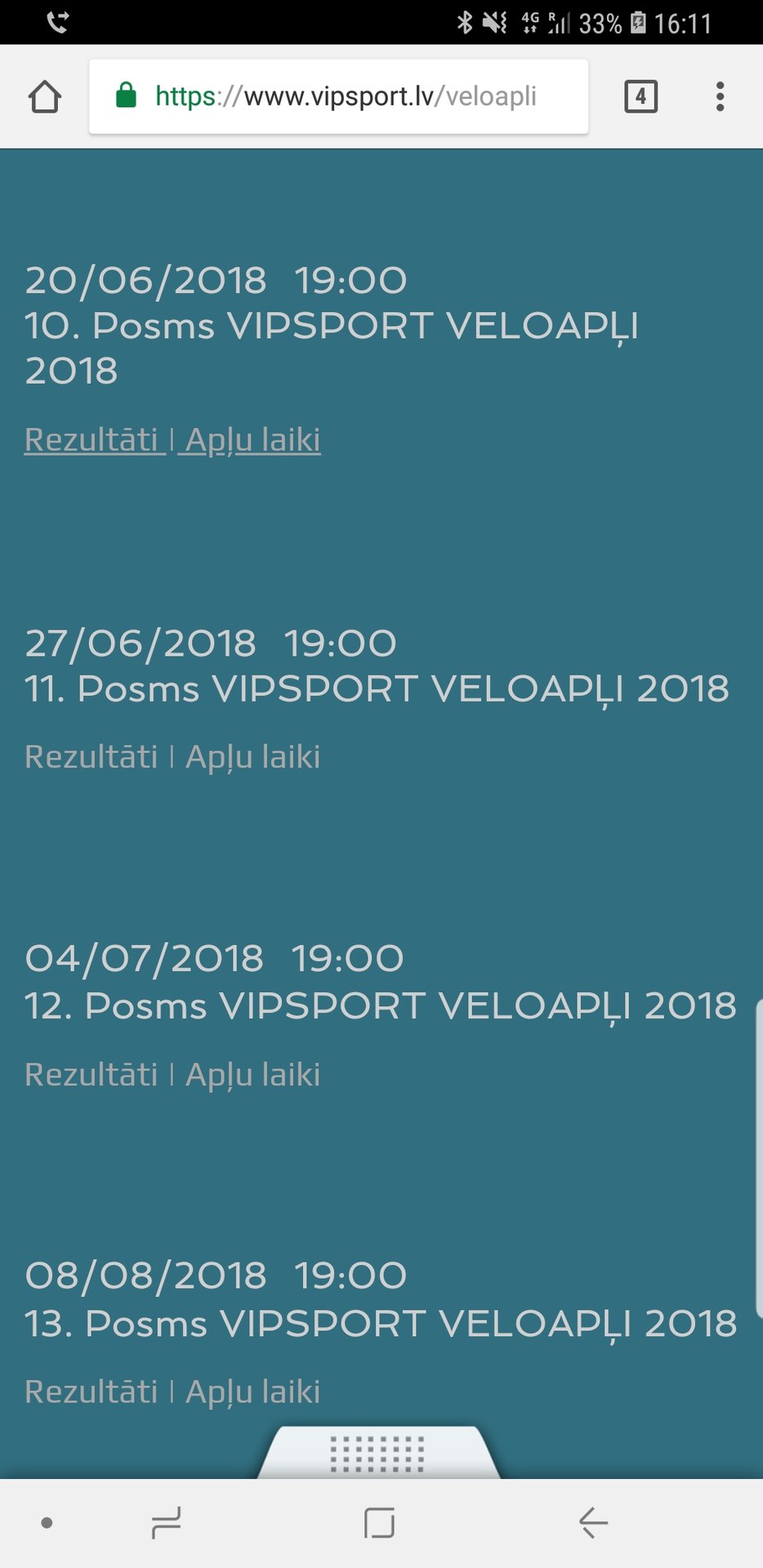Open the browser overflow menu

pyautogui.click(x=719, y=96)
